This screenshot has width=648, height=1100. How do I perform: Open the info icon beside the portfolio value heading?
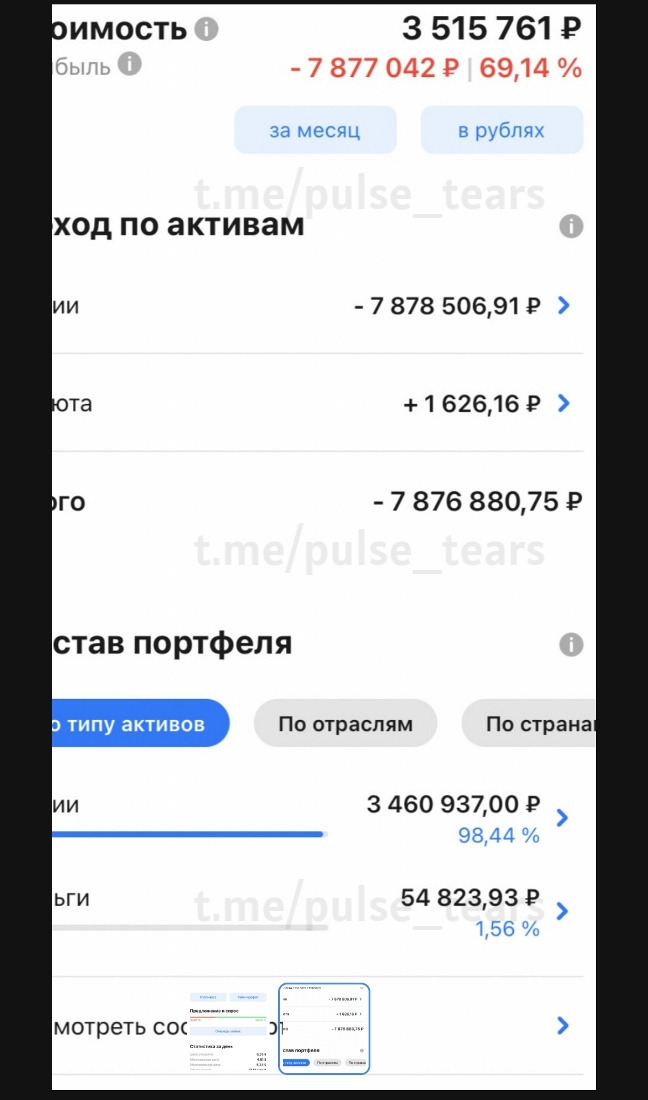pos(206,29)
